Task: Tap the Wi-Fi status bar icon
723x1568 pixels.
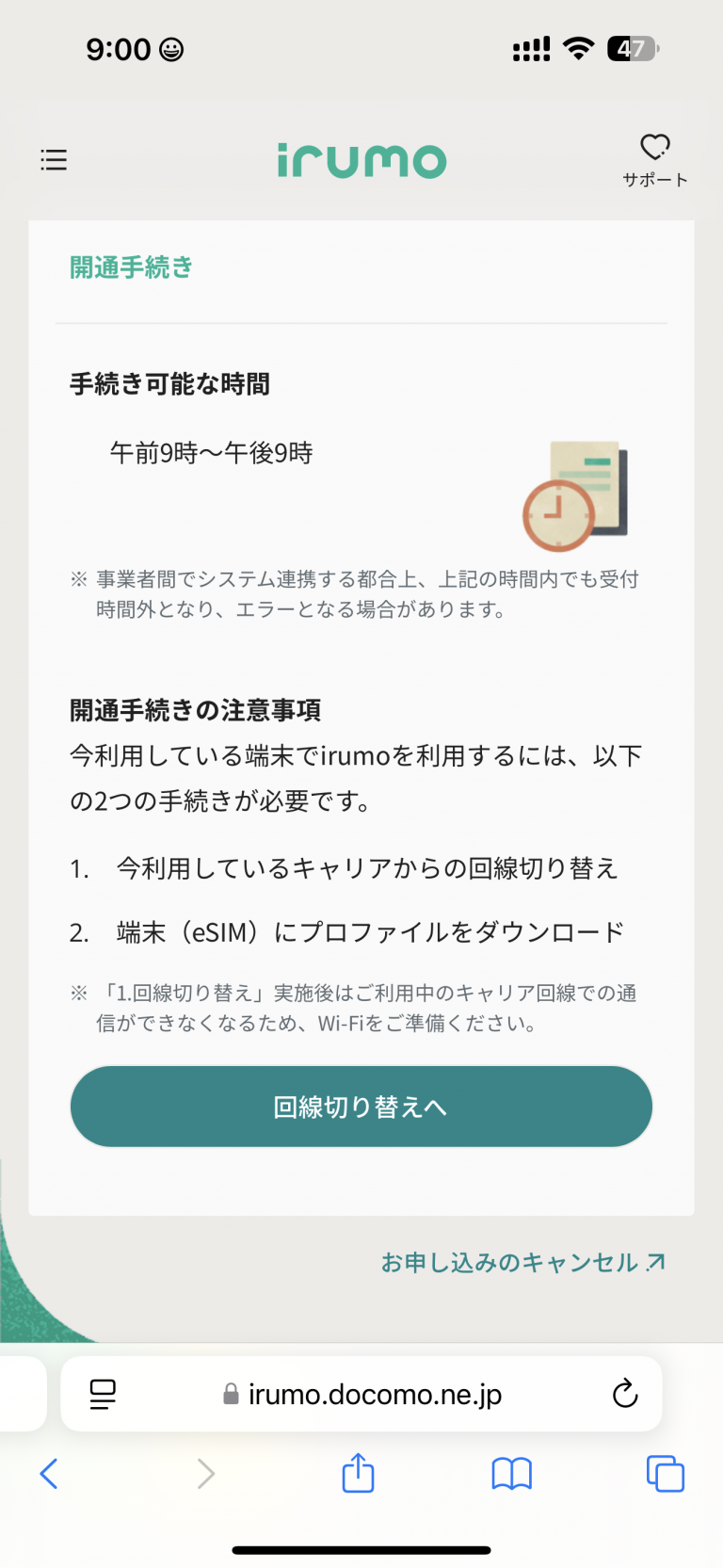Action: coord(578,46)
